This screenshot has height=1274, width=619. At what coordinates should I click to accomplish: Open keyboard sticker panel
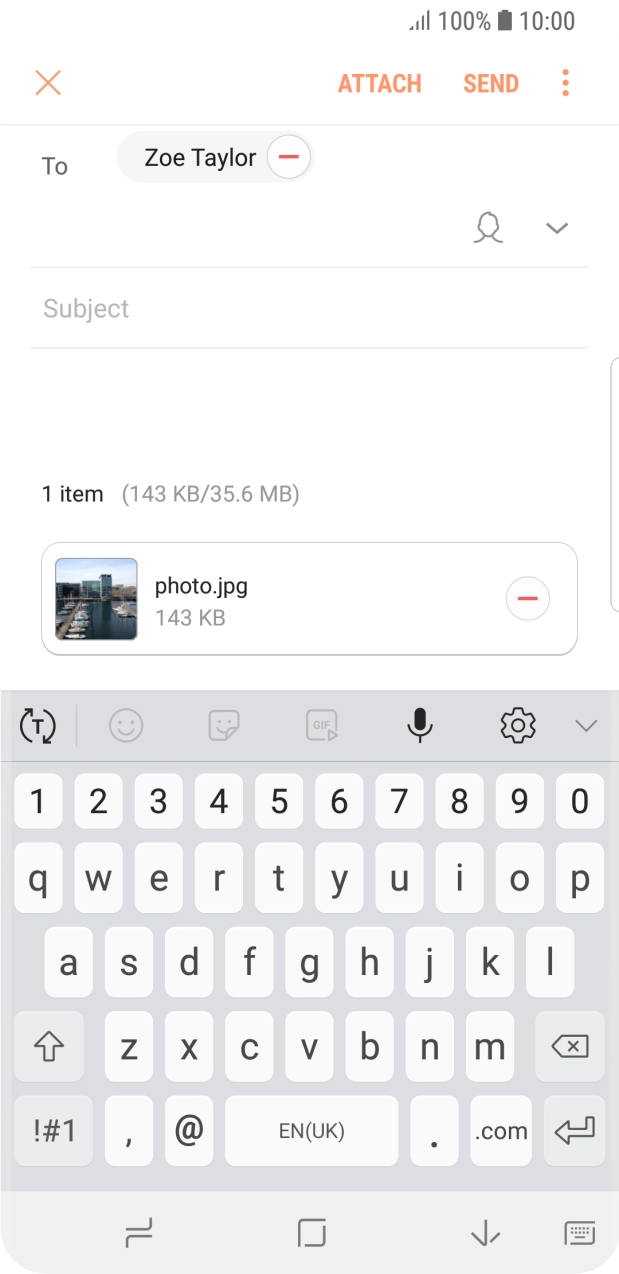coord(224,725)
